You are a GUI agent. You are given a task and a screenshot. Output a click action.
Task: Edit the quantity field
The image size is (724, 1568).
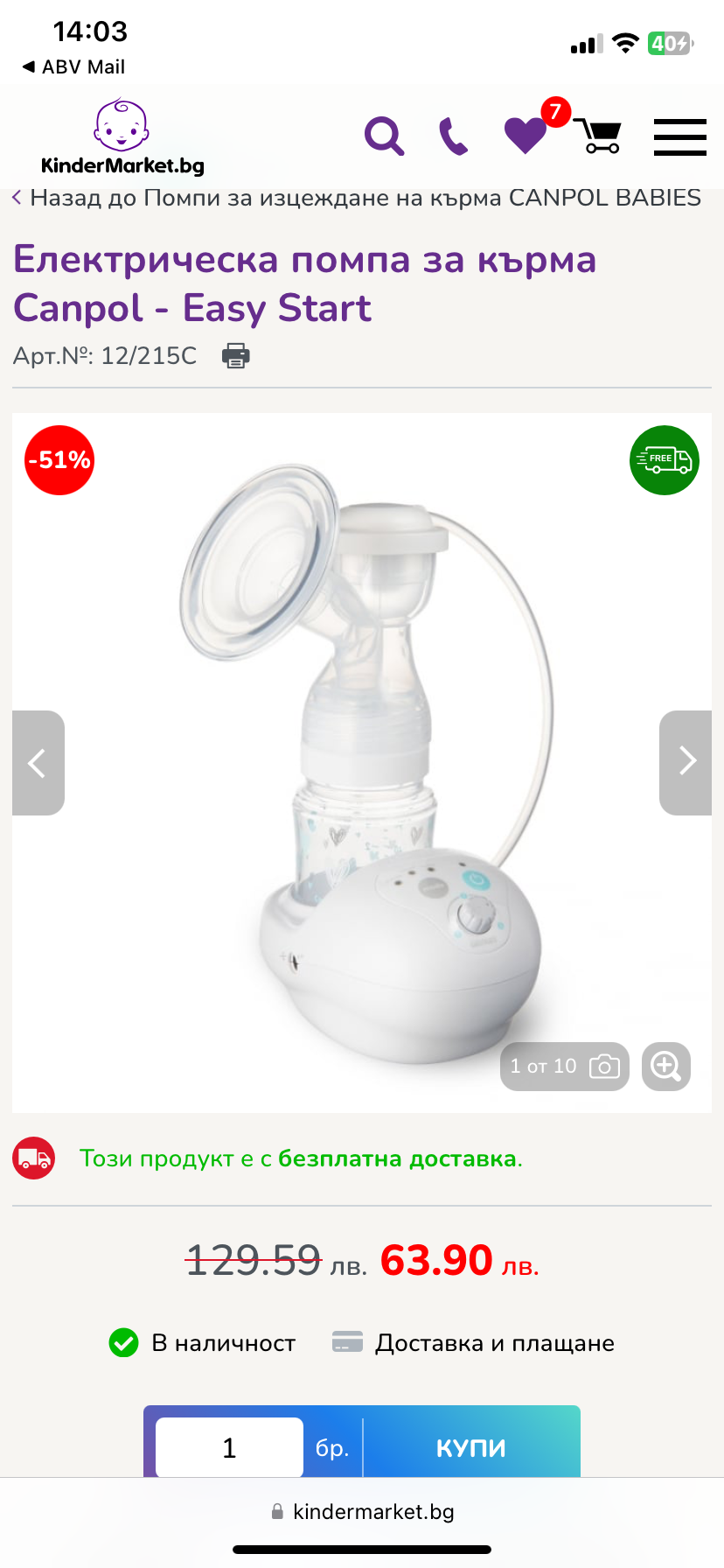click(229, 1447)
